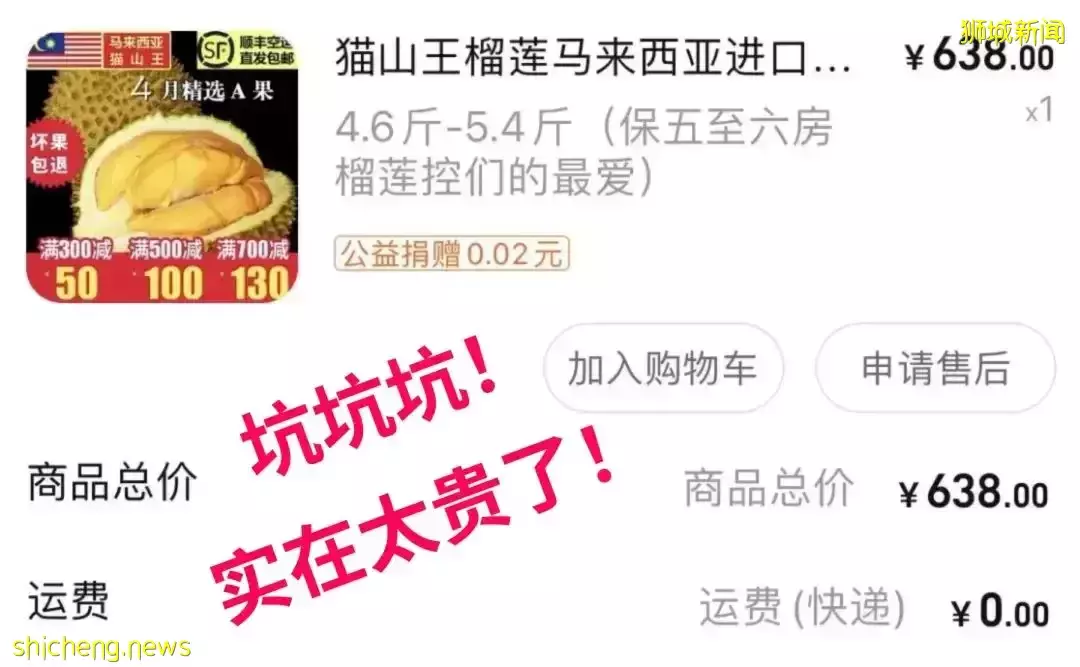Open the 猫山王榴莲 product thumbnail
This screenshot has height=667, width=1080.
click(162, 166)
